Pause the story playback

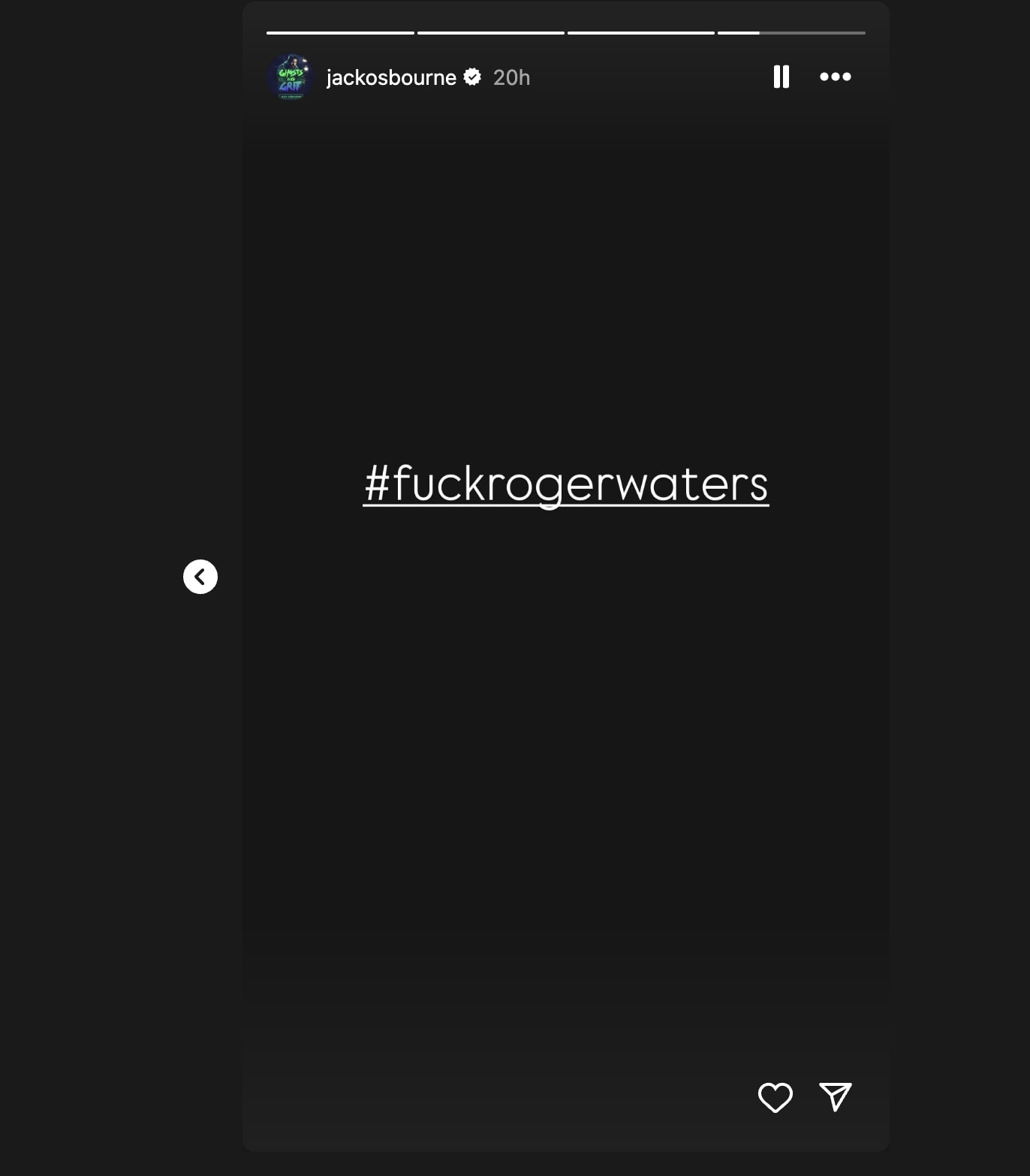pos(781,77)
